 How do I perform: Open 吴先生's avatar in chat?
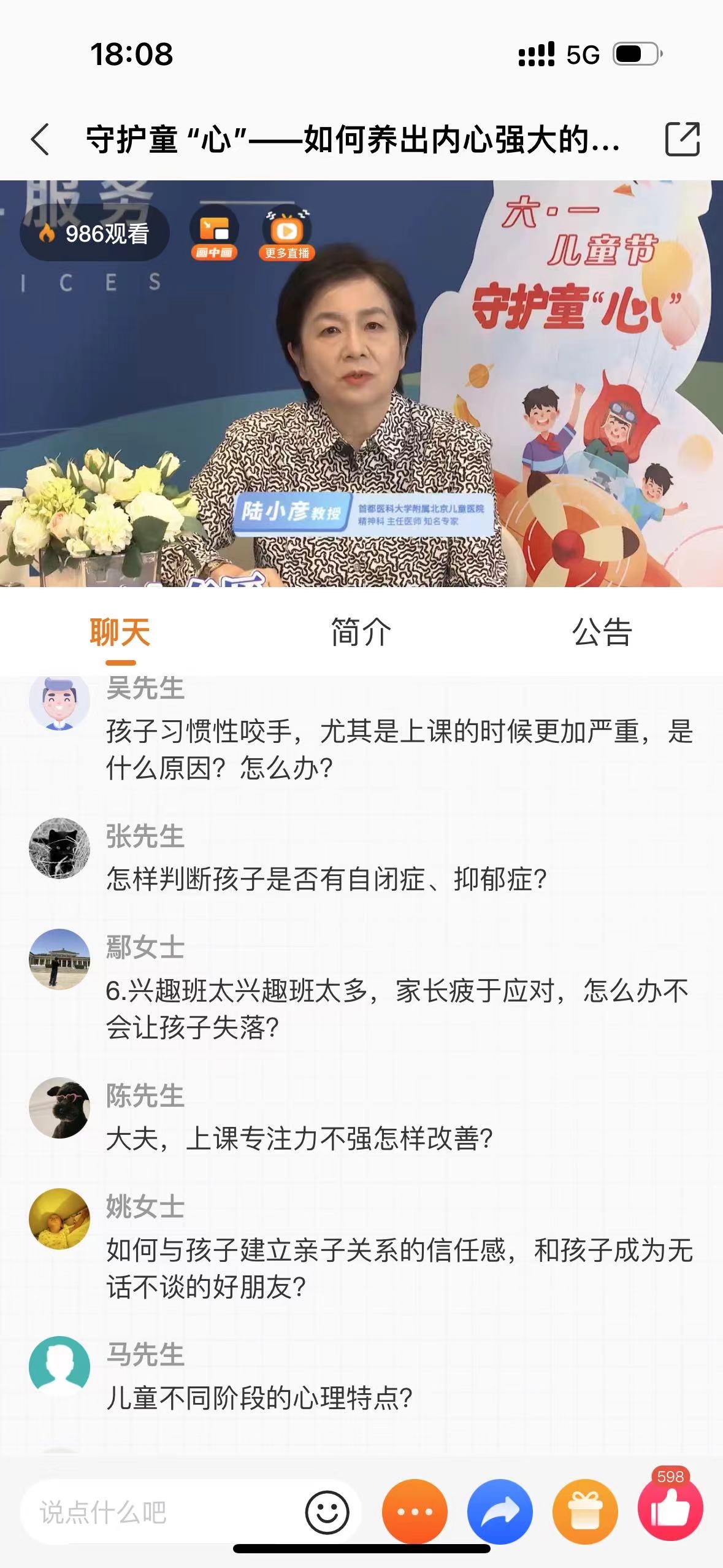59,701
